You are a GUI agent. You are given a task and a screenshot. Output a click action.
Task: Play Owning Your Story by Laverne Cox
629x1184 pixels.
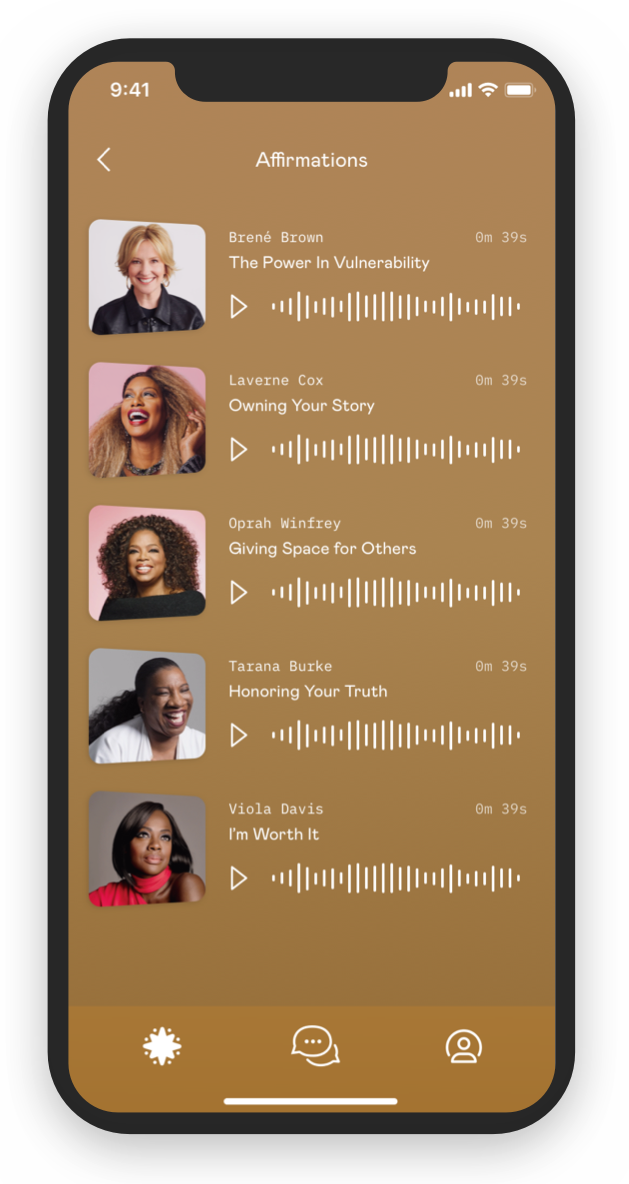239,450
